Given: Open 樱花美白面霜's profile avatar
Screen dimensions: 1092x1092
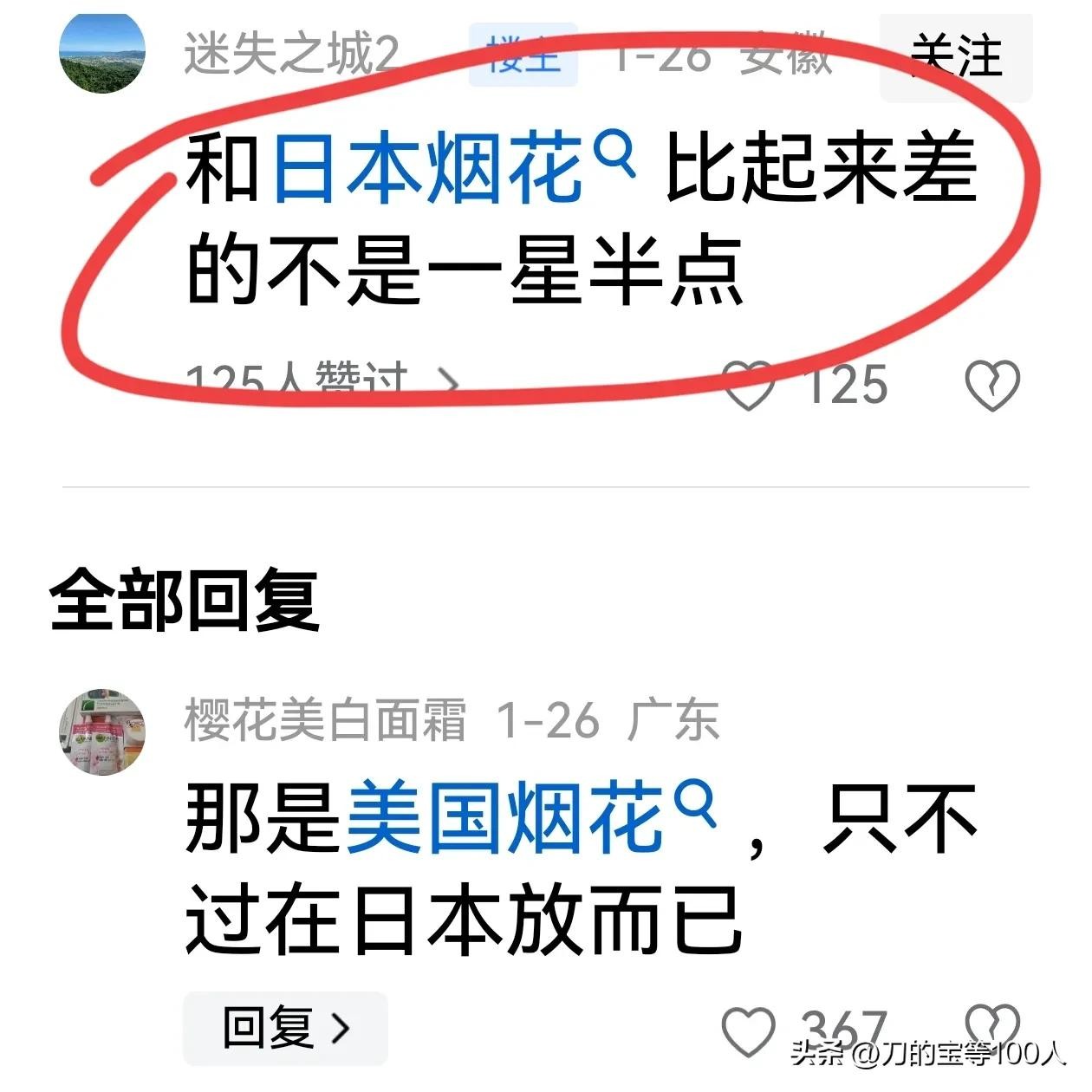Looking at the screenshot, I should pyautogui.click(x=102, y=733).
